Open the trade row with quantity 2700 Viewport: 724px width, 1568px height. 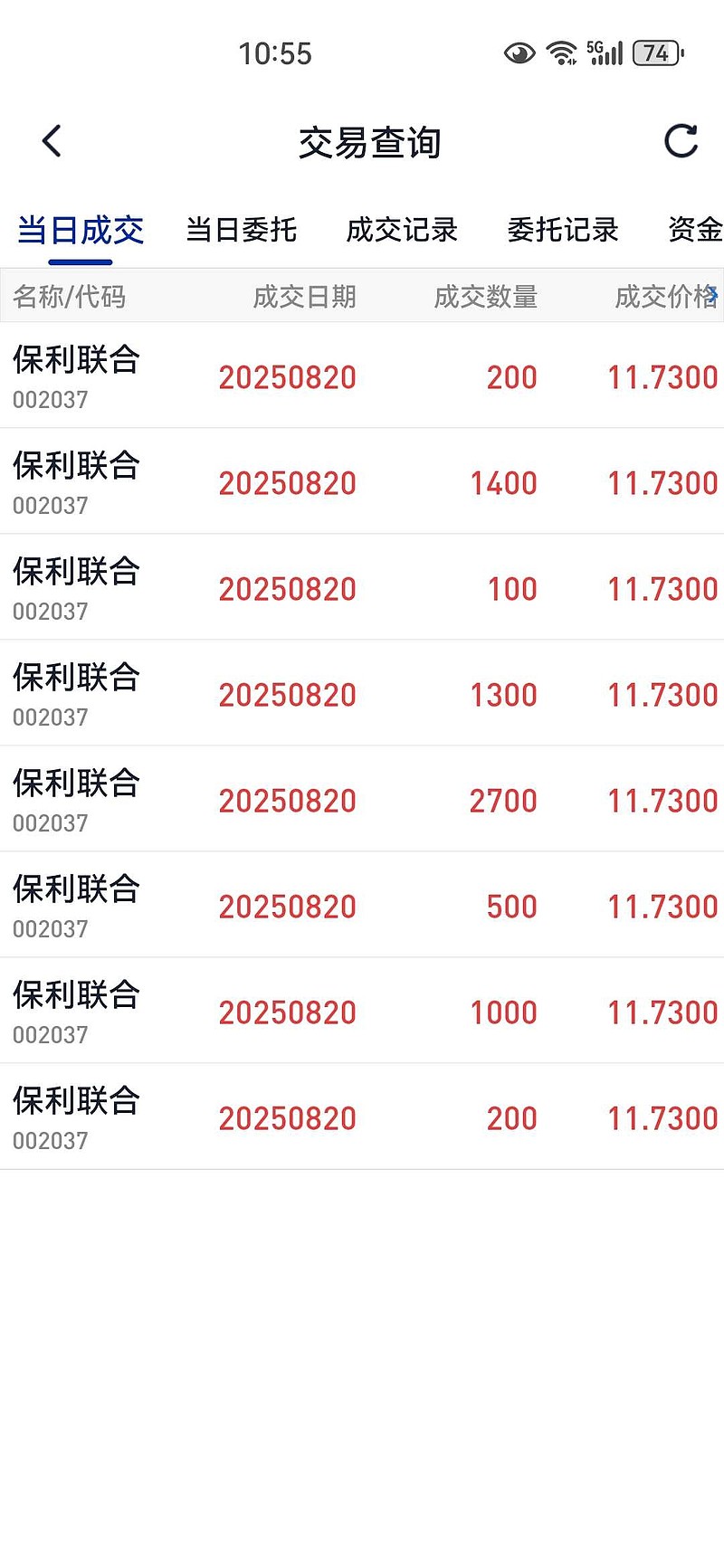pos(362,799)
